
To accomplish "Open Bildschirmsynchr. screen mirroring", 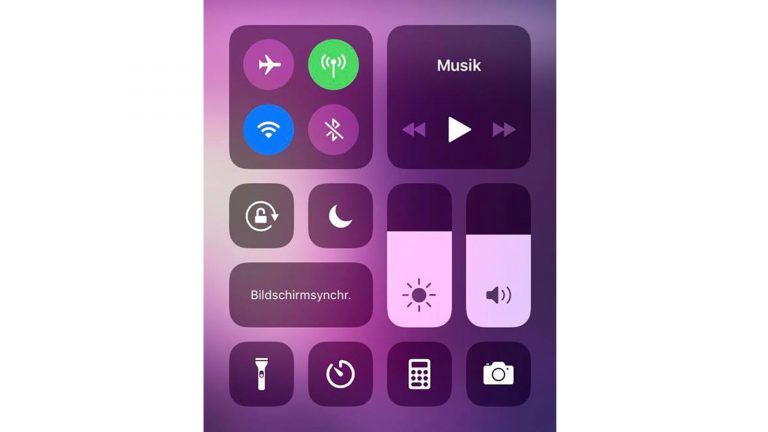I will 300,295.
